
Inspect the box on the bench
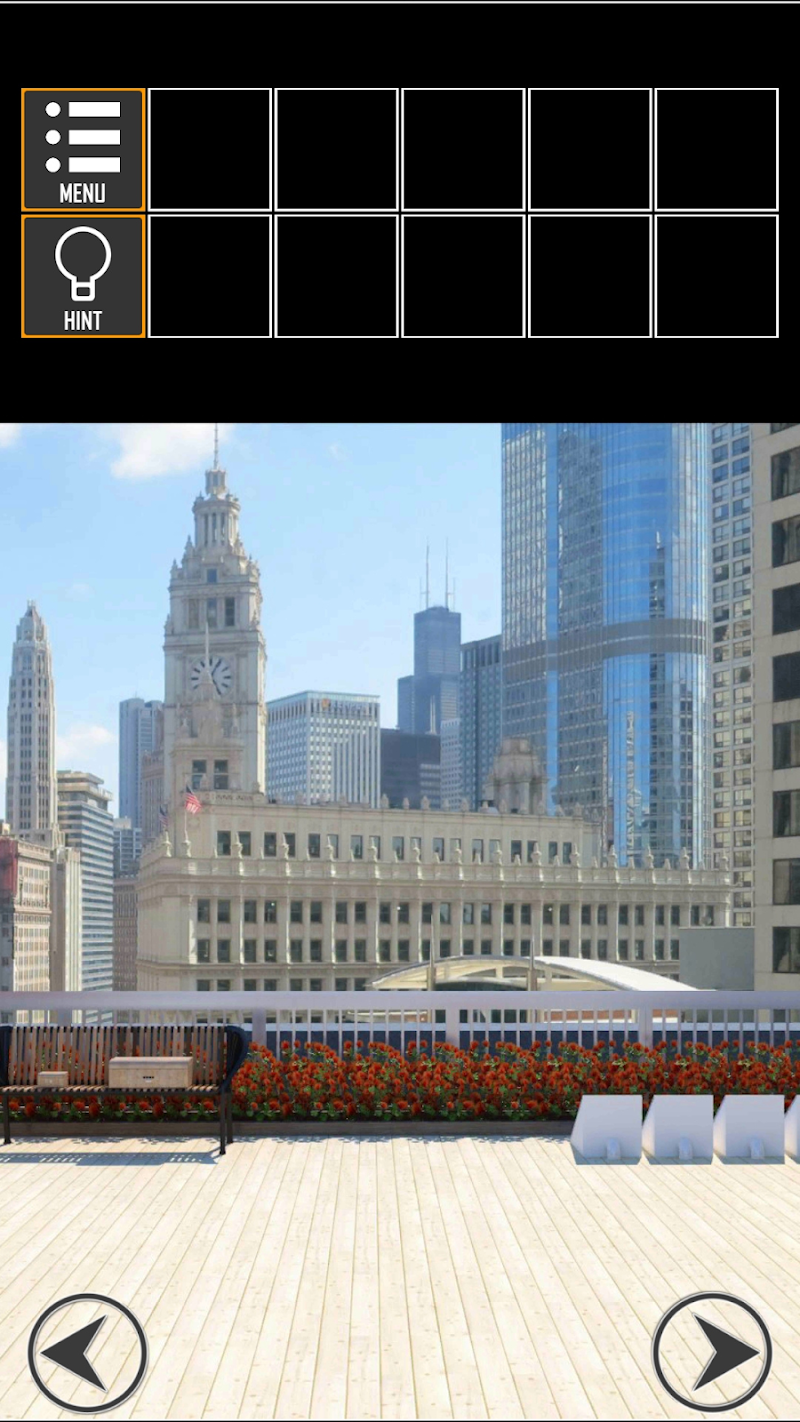(150, 1072)
